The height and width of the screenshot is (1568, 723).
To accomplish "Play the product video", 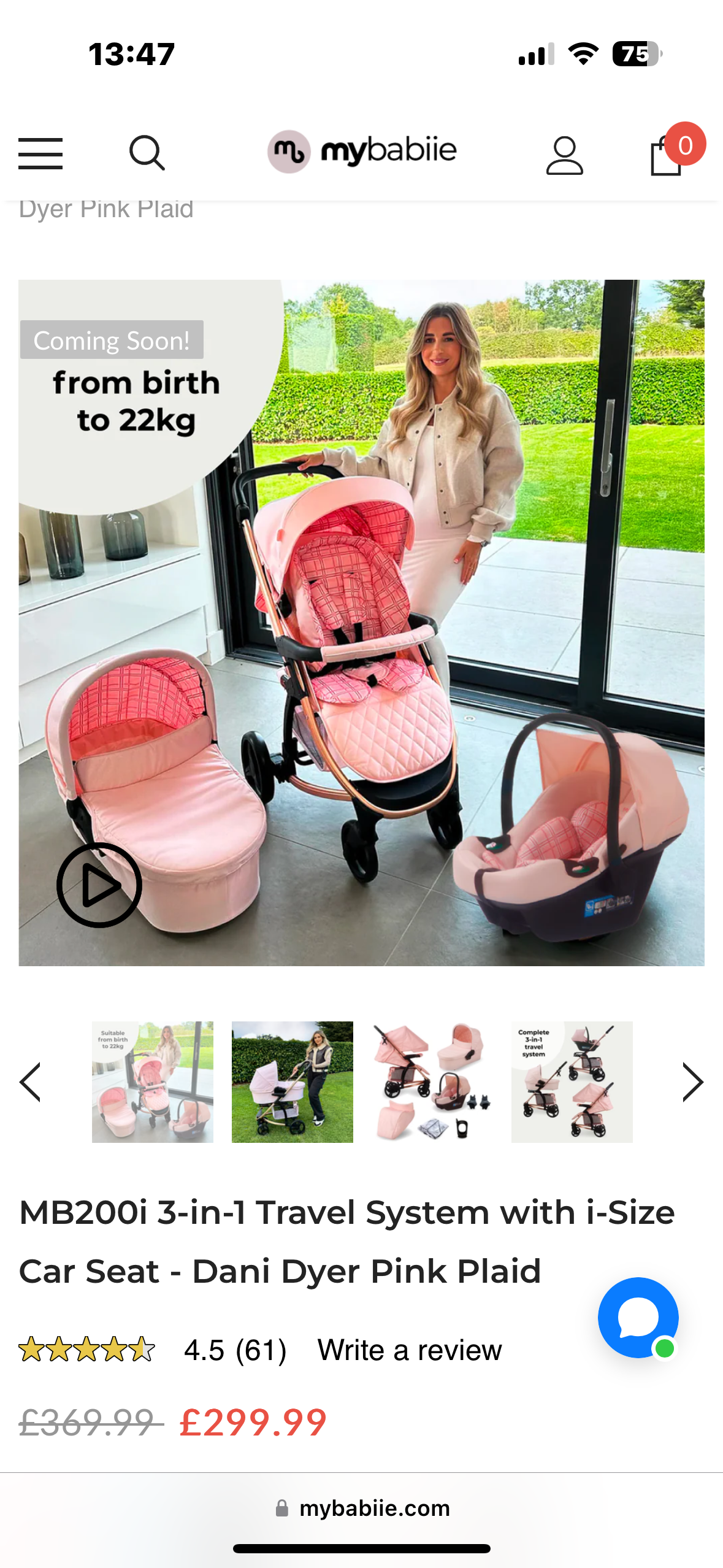I will [x=99, y=885].
